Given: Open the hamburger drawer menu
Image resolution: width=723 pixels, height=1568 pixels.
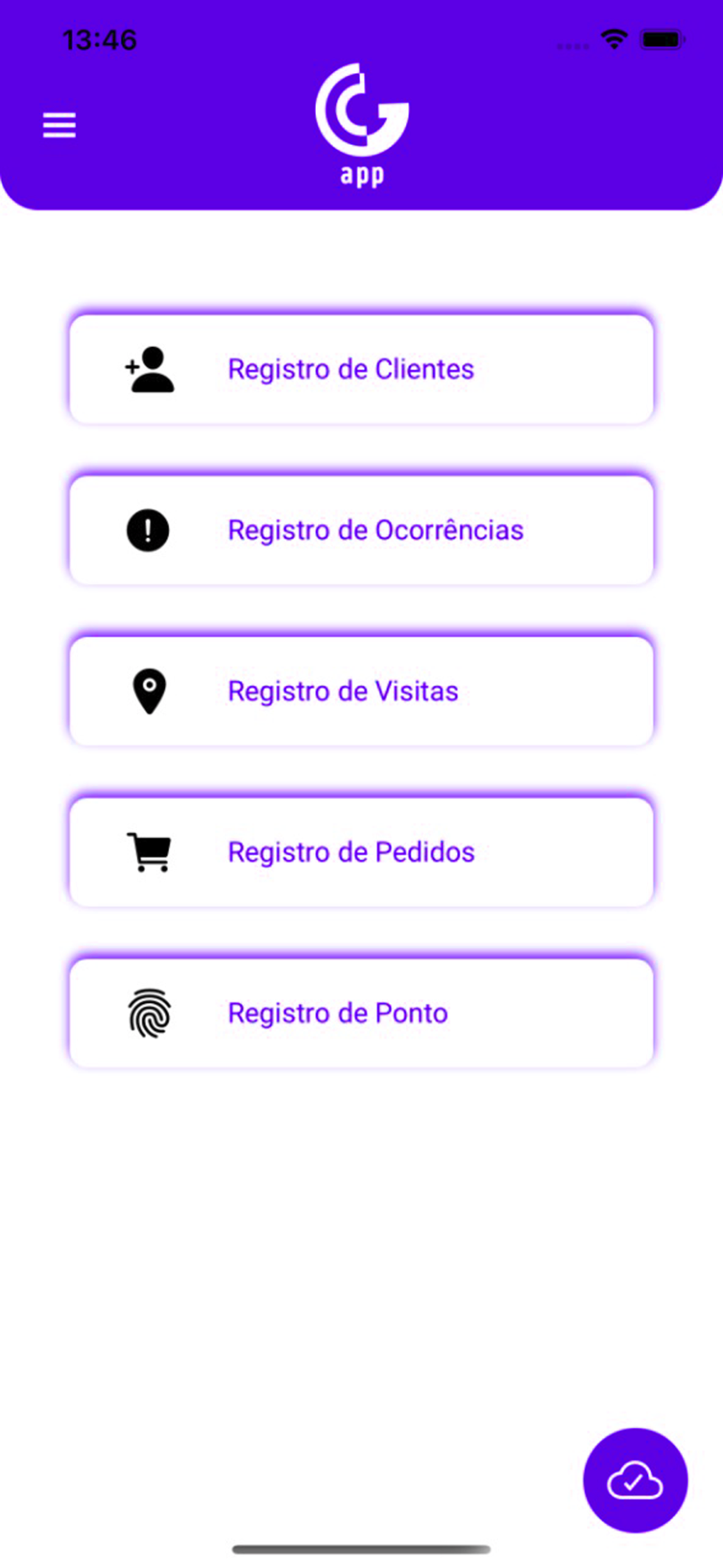Looking at the screenshot, I should click(59, 126).
